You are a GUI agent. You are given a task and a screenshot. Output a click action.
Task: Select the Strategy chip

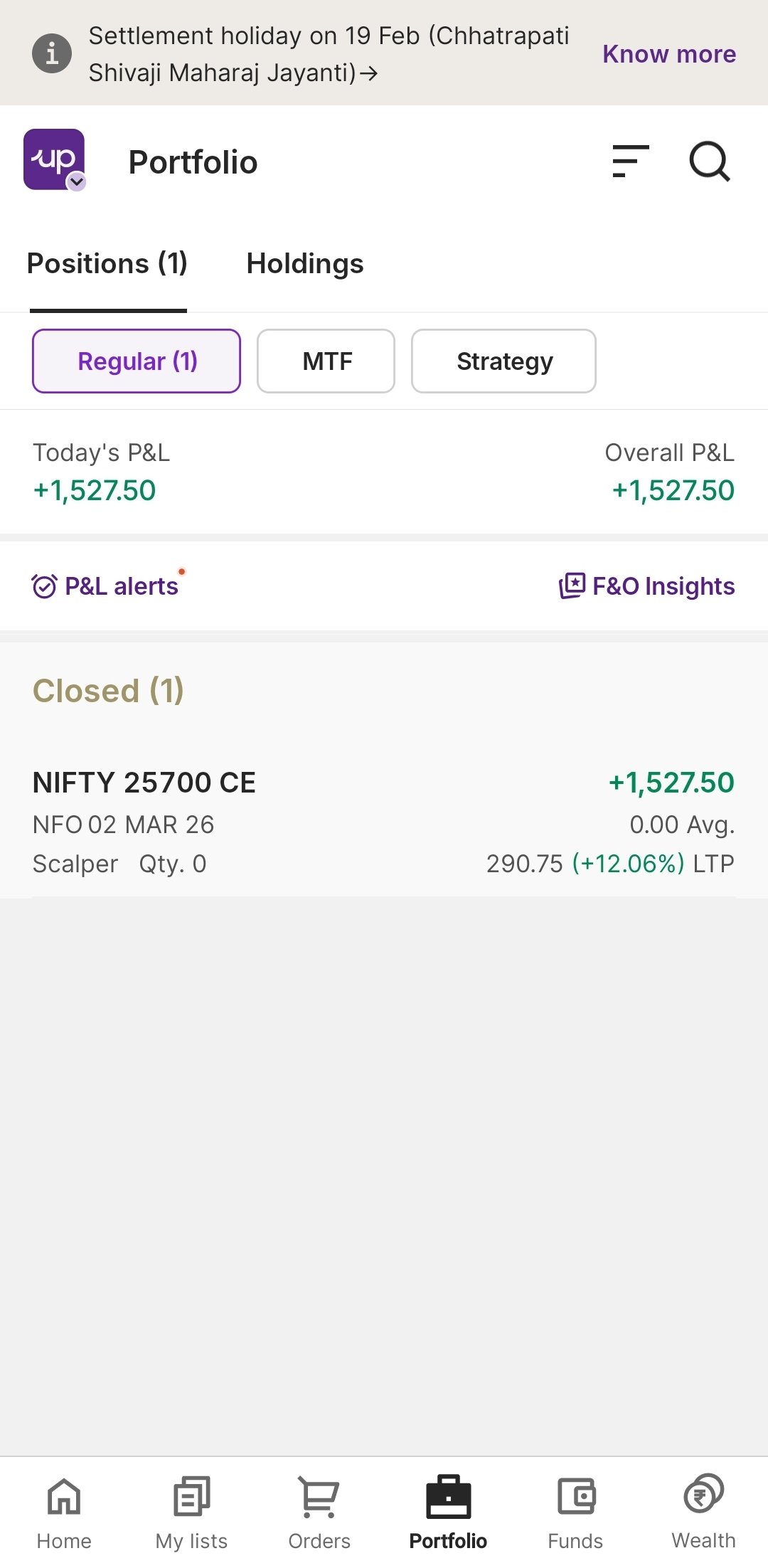(503, 361)
